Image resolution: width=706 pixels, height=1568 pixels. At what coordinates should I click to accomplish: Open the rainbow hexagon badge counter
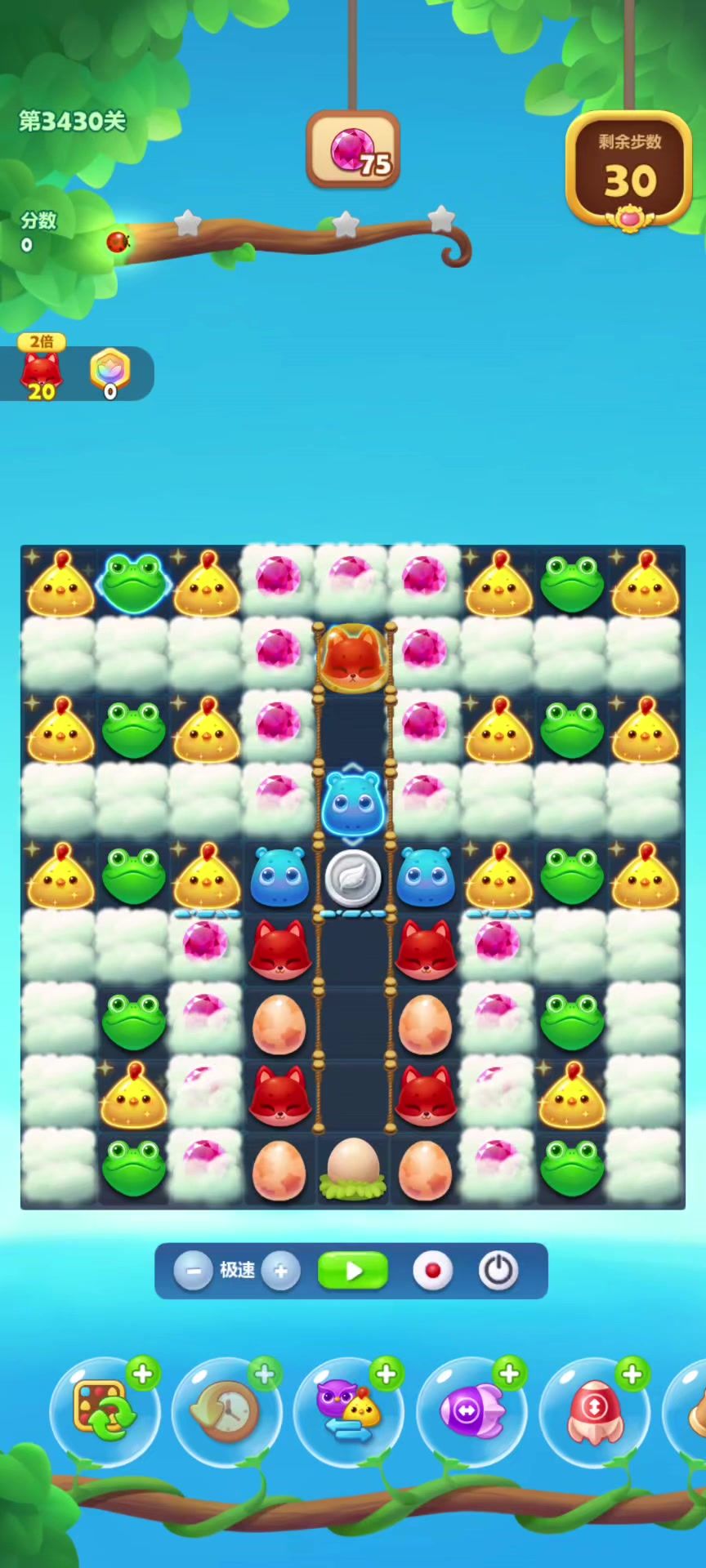click(x=110, y=373)
